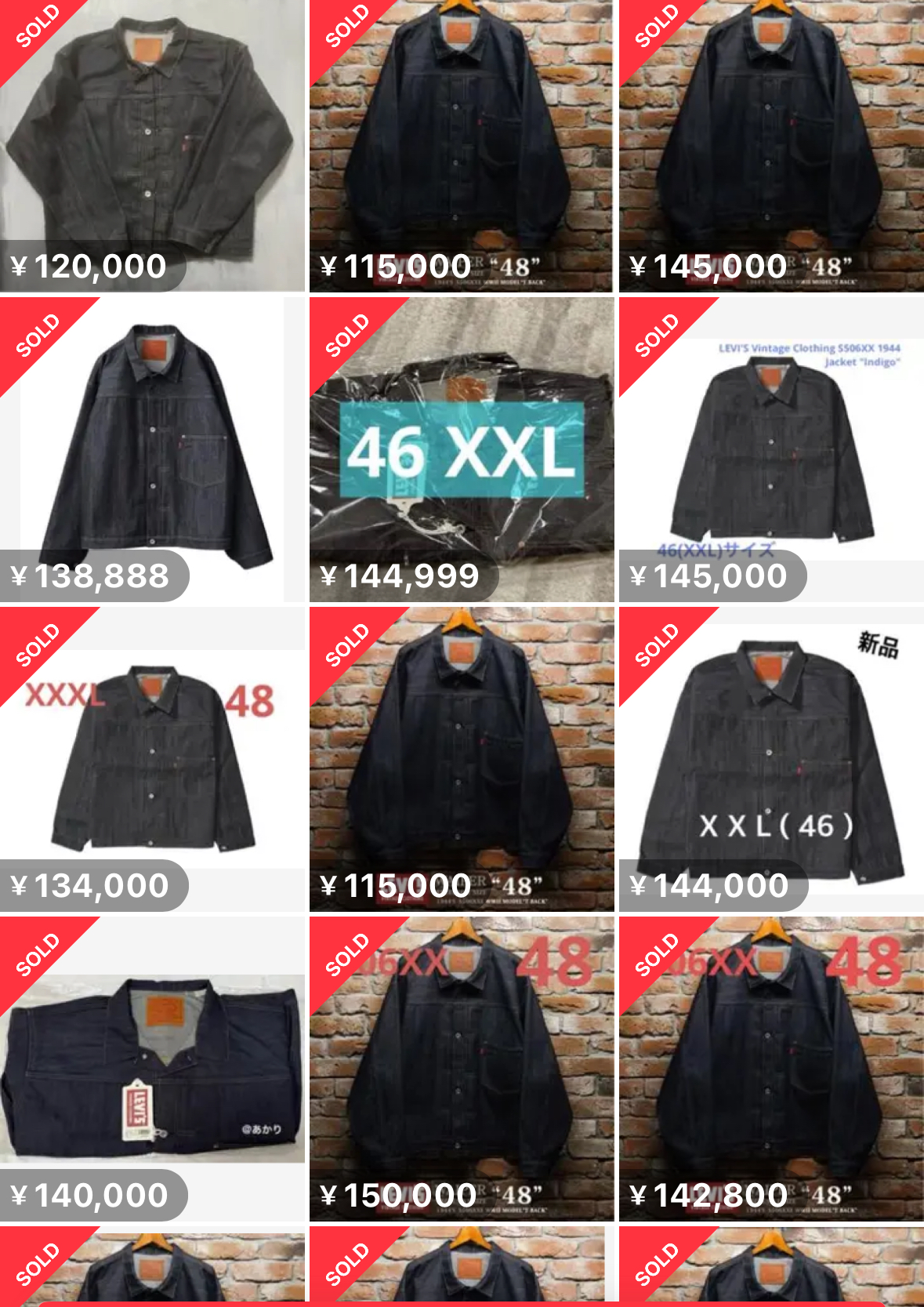Open the ¥150,000 size 48 jacket

[461, 1068]
